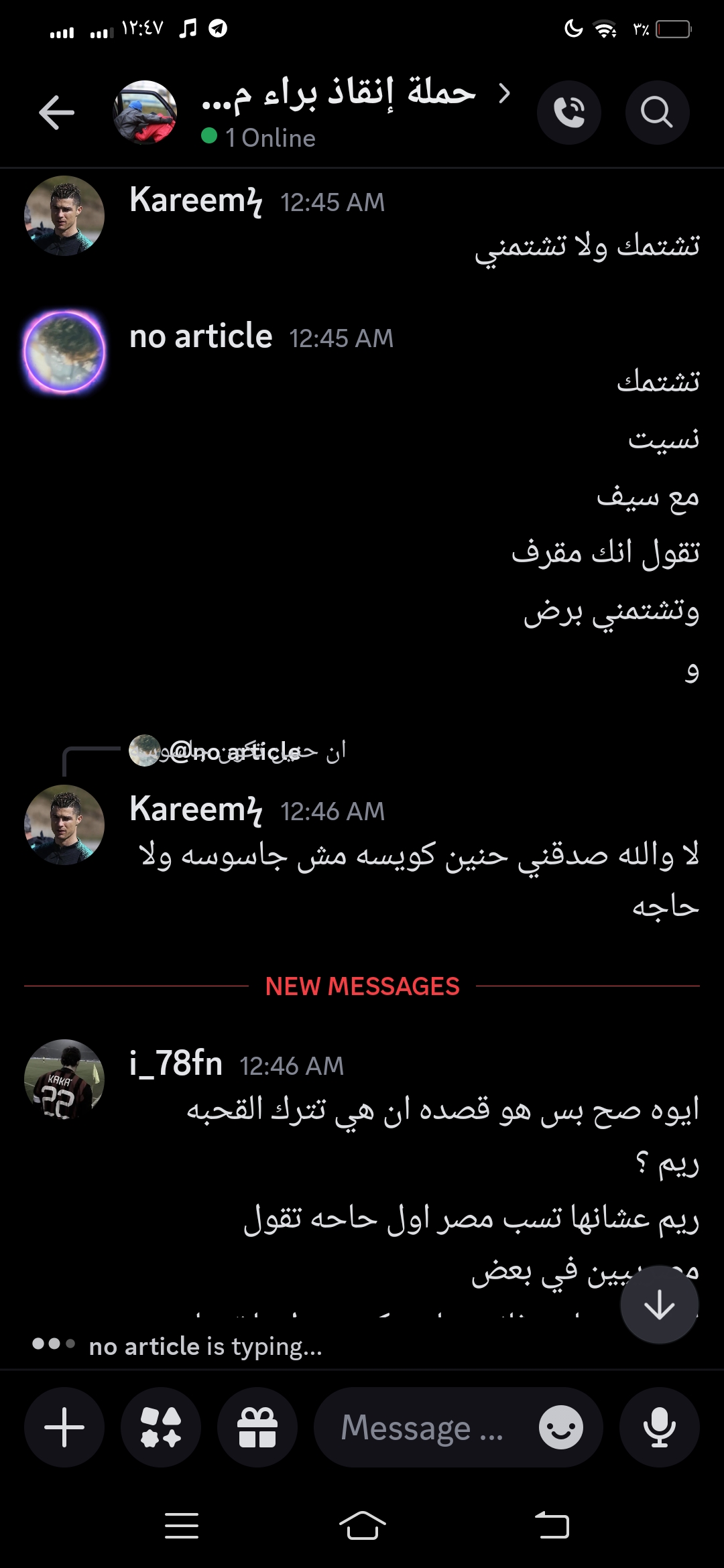Image resolution: width=724 pixels, height=1568 pixels.
Task: Open the gift button
Action: pos(257,1427)
